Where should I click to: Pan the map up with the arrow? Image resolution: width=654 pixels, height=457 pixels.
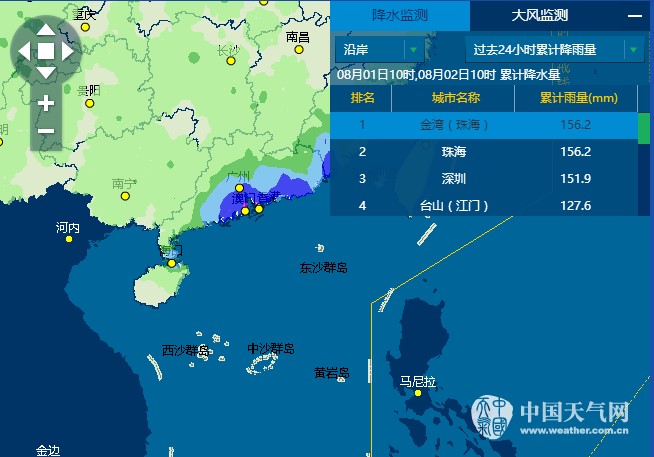pyautogui.click(x=46, y=28)
